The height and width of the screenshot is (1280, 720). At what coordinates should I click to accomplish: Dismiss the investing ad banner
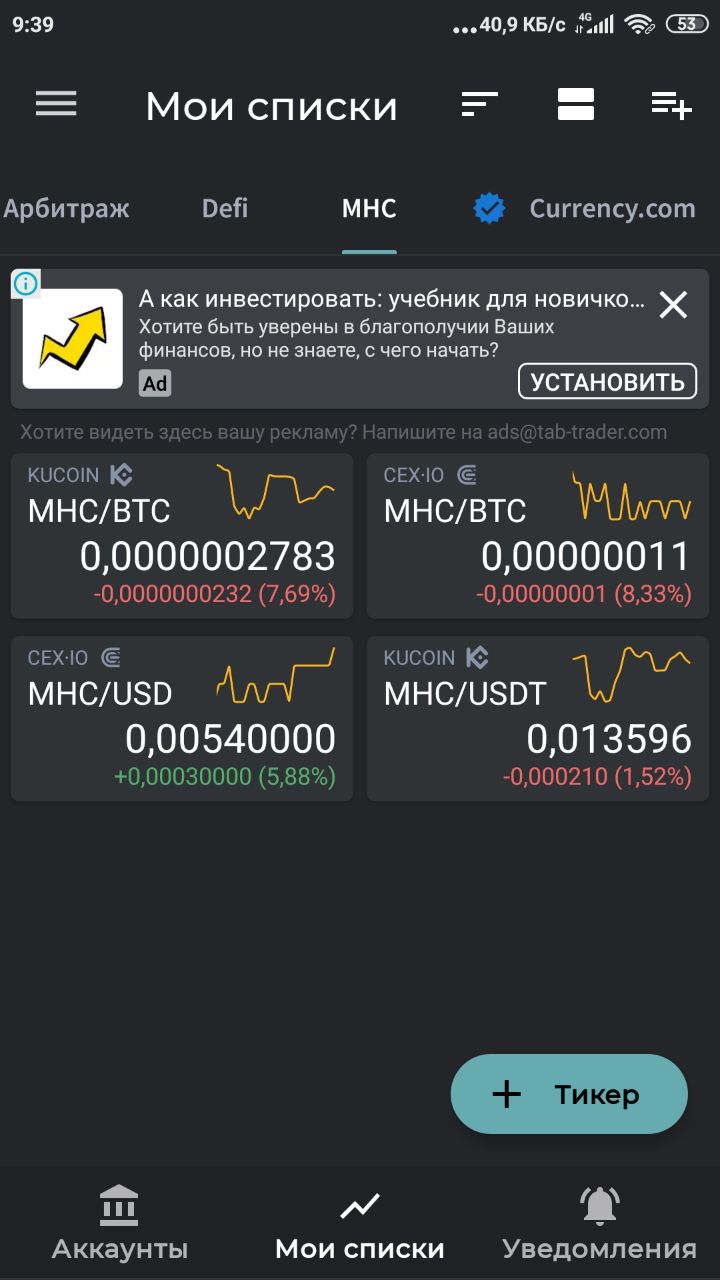673,304
